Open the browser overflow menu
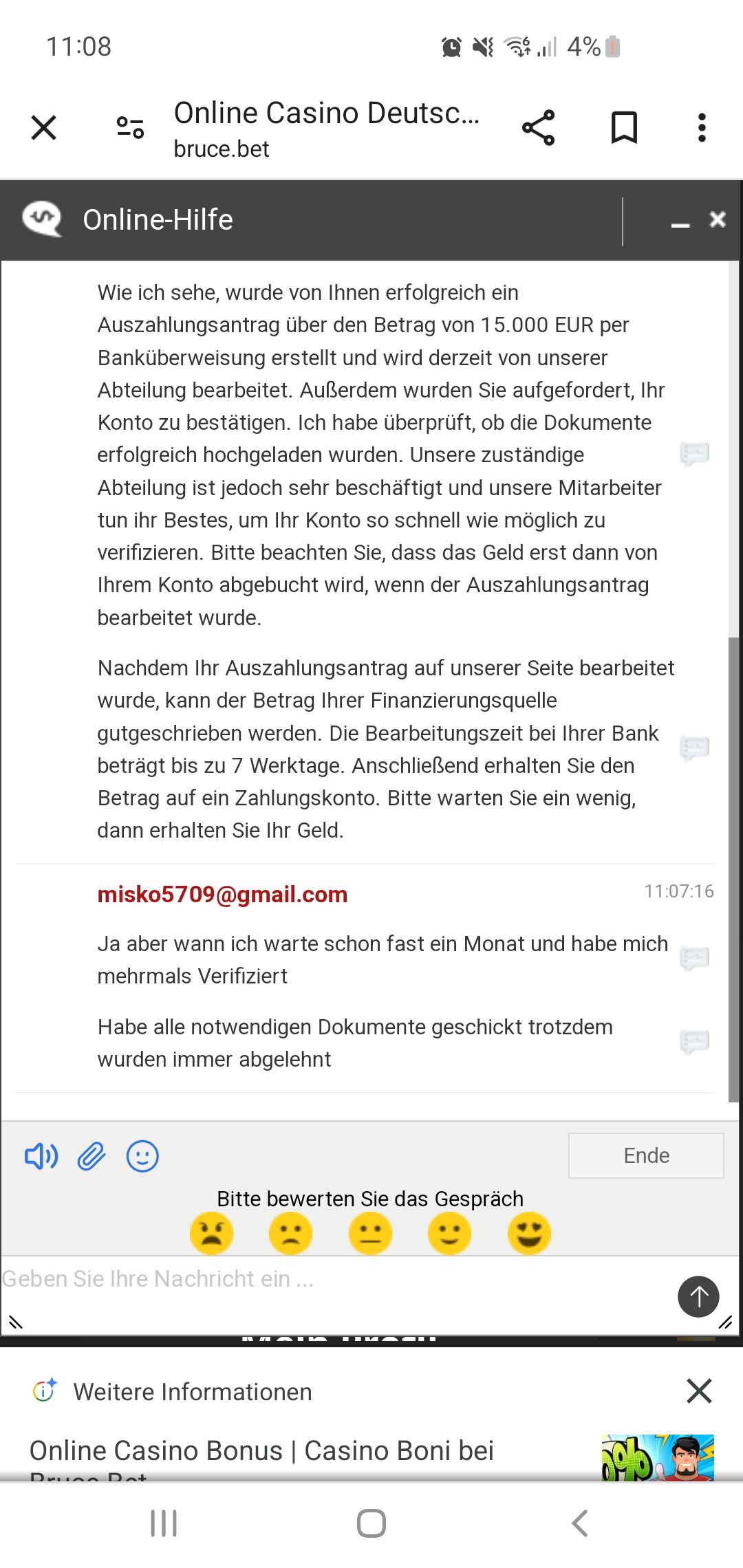Viewport: 743px width, 1568px height. tap(702, 128)
